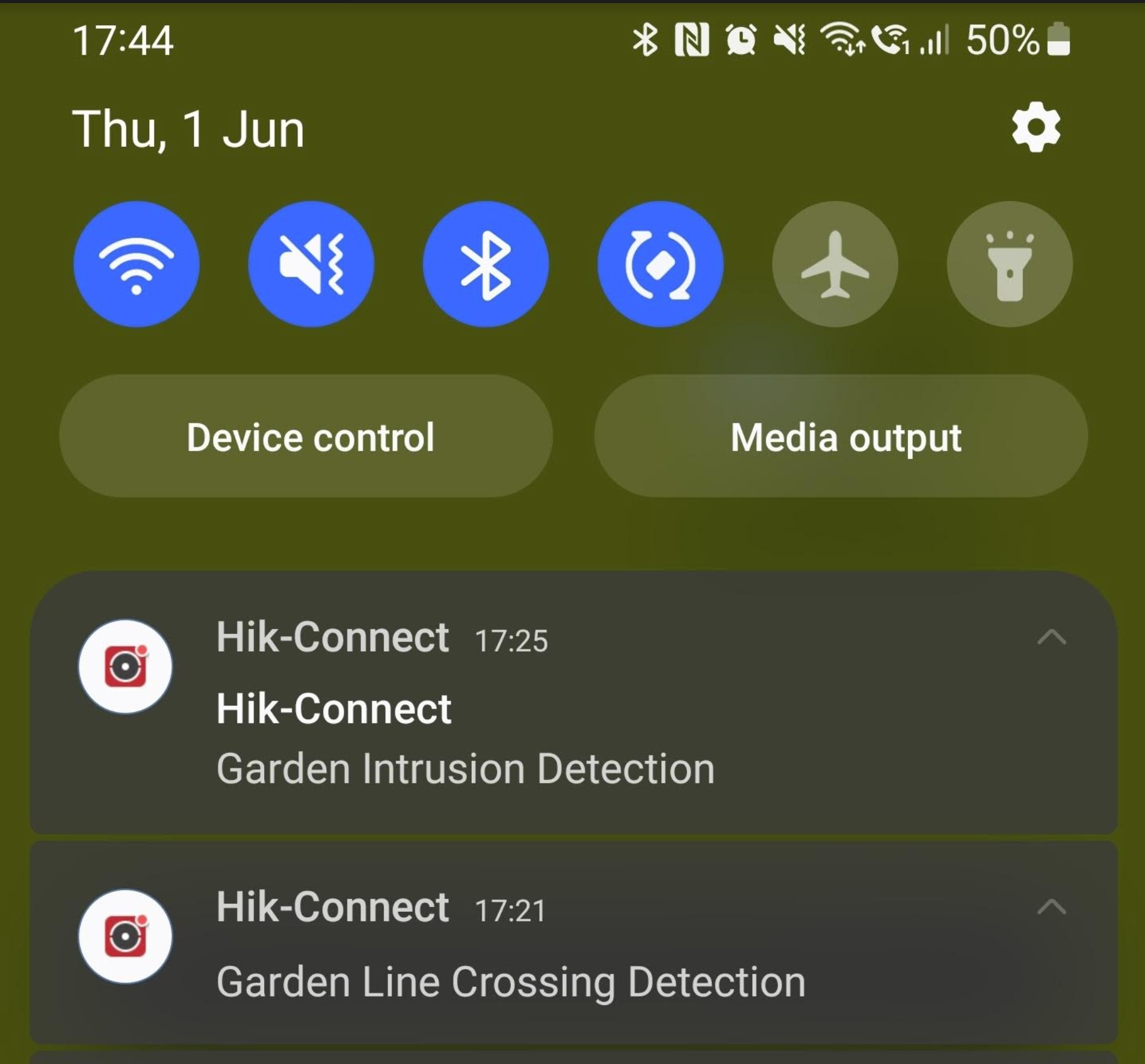Collapse the 17:25 Hik-Connect notification
The height and width of the screenshot is (1064, 1145).
1051,637
